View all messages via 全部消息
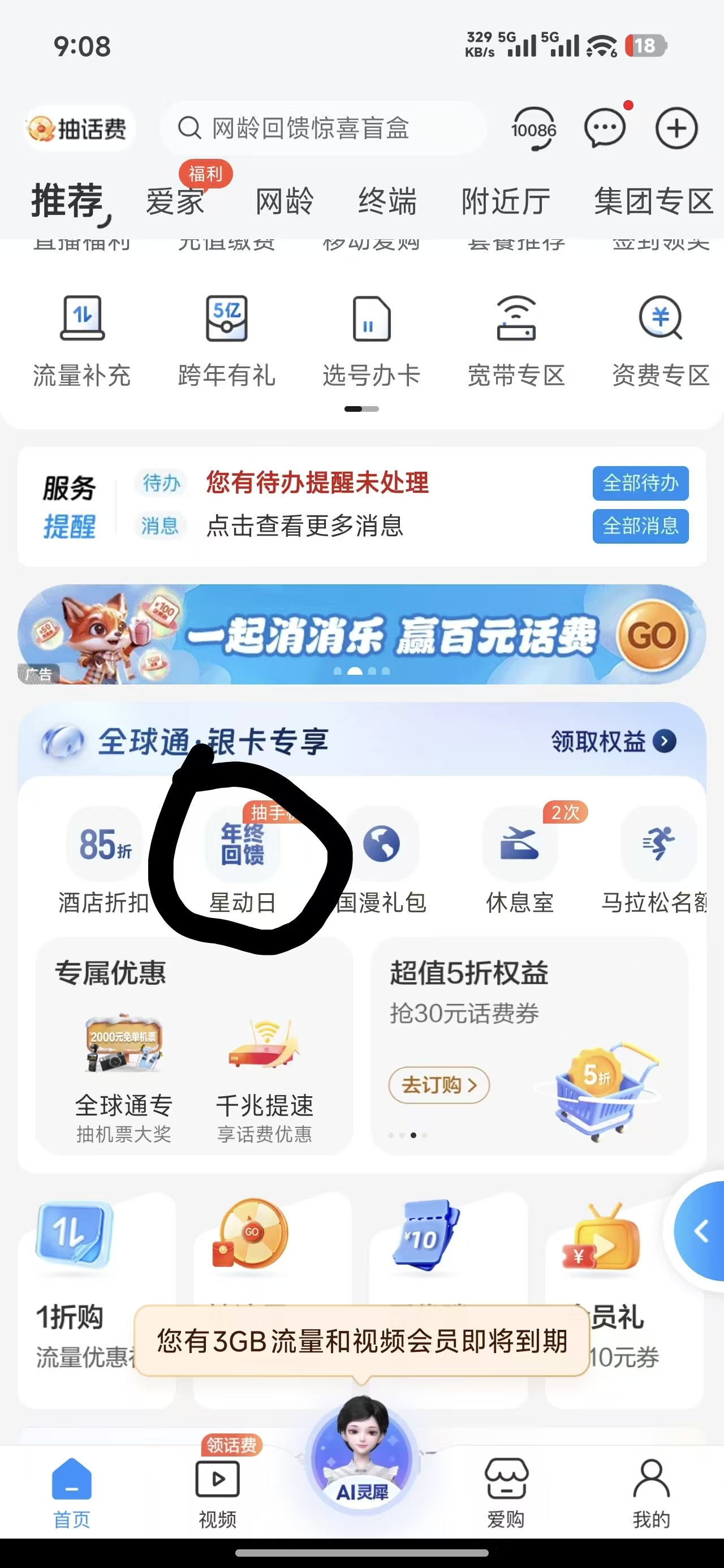Image resolution: width=724 pixels, height=1568 pixels. pyautogui.click(x=640, y=525)
